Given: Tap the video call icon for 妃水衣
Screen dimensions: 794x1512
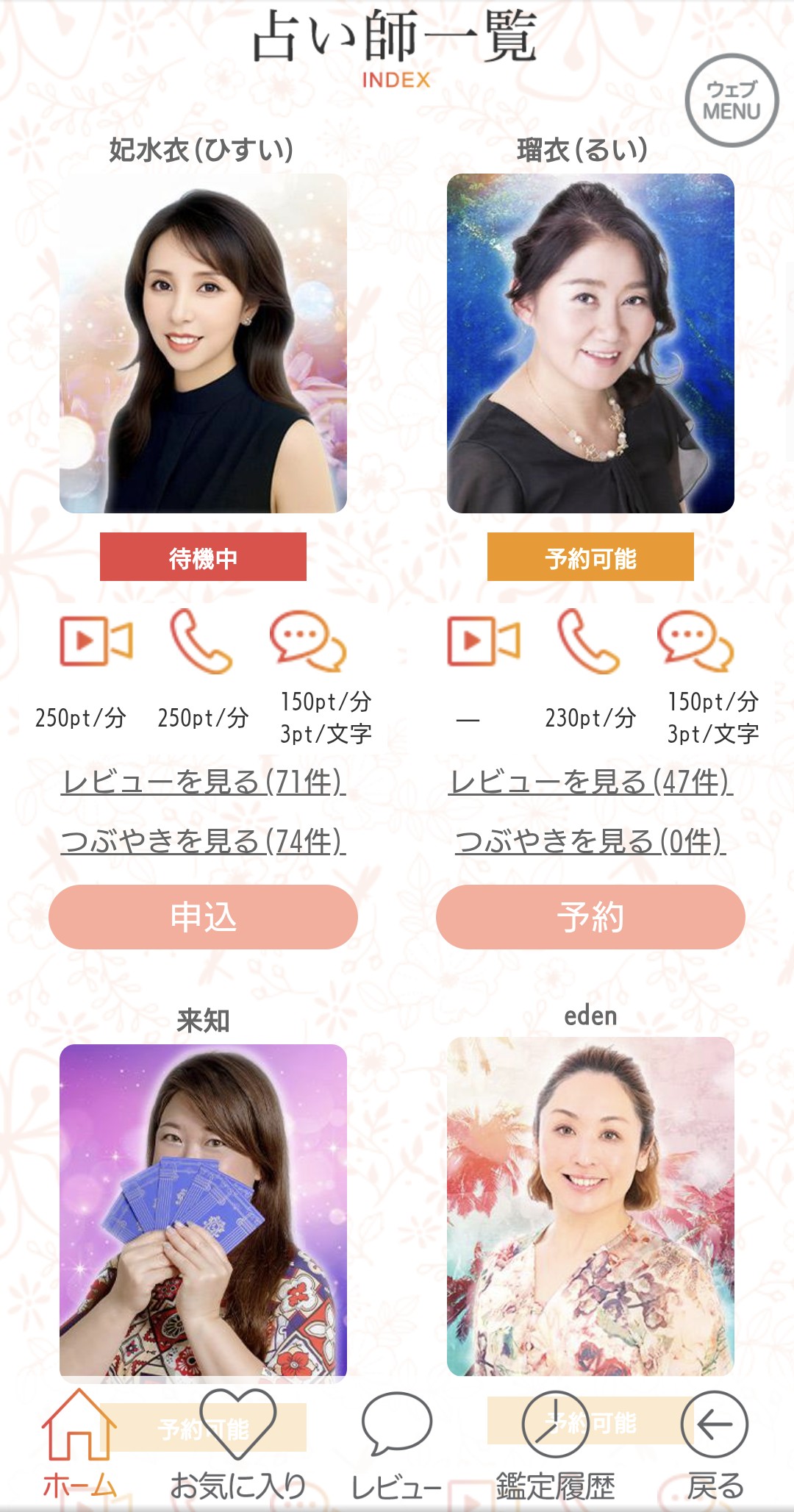Looking at the screenshot, I should [96, 641].
